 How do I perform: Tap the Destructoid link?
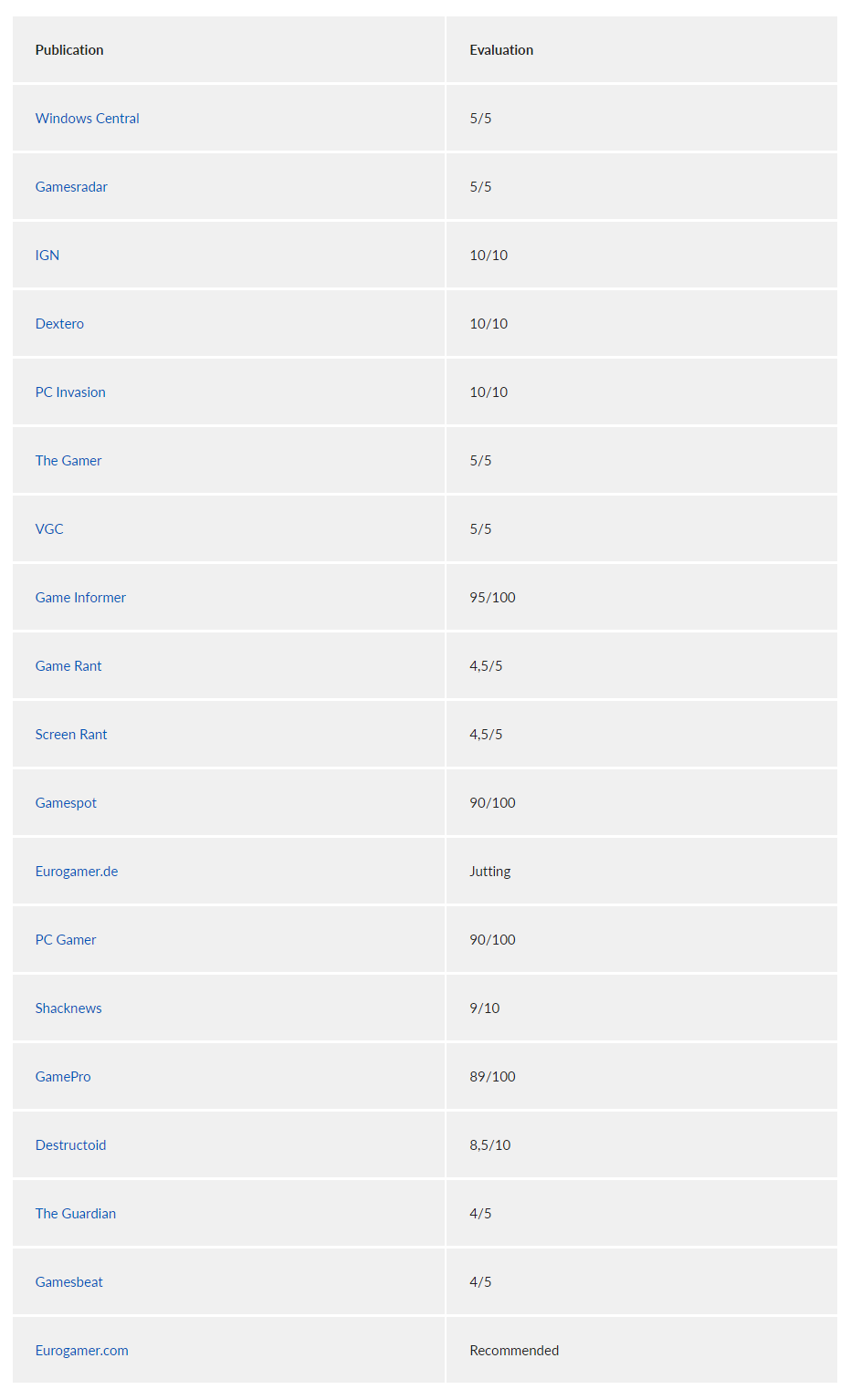point(70,1145)
